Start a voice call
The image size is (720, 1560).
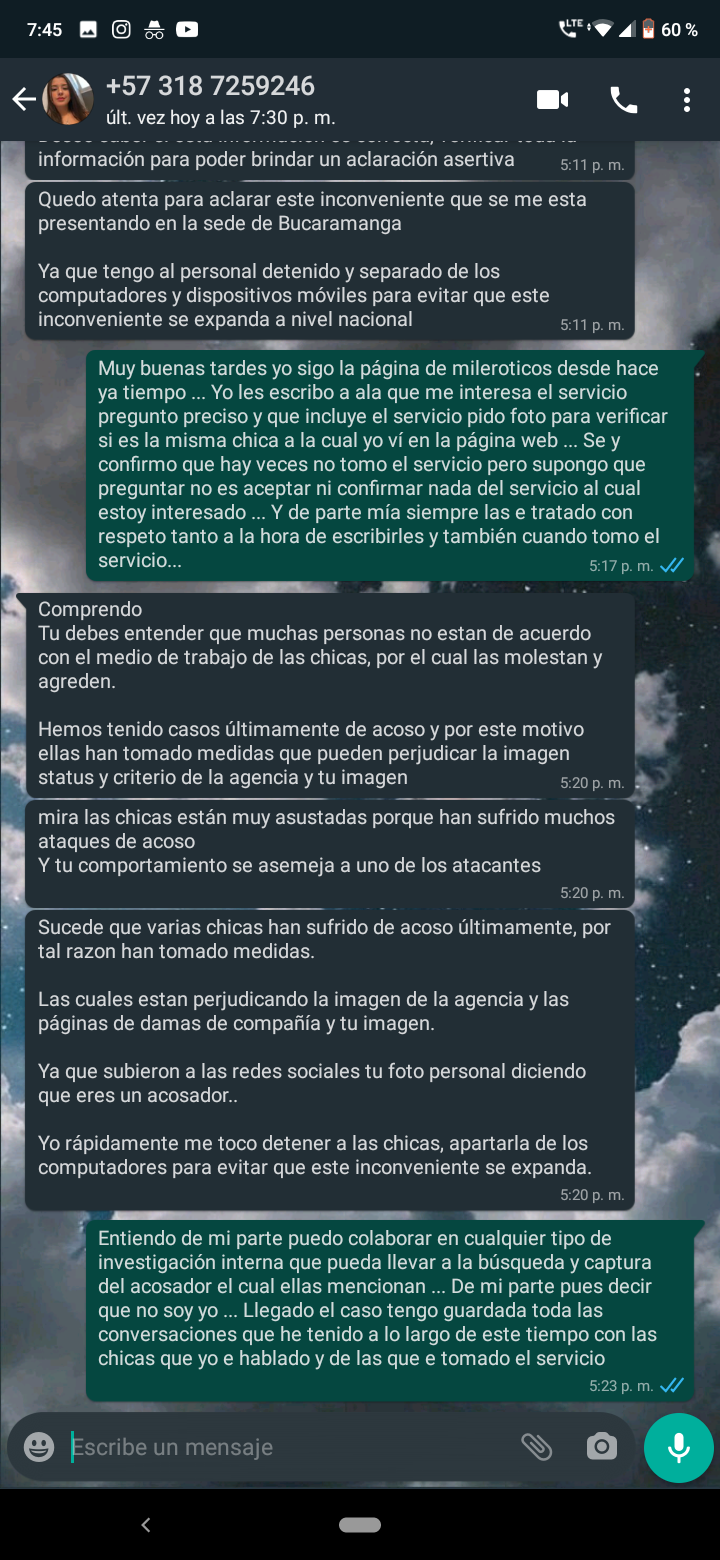(x=623, y=99)
